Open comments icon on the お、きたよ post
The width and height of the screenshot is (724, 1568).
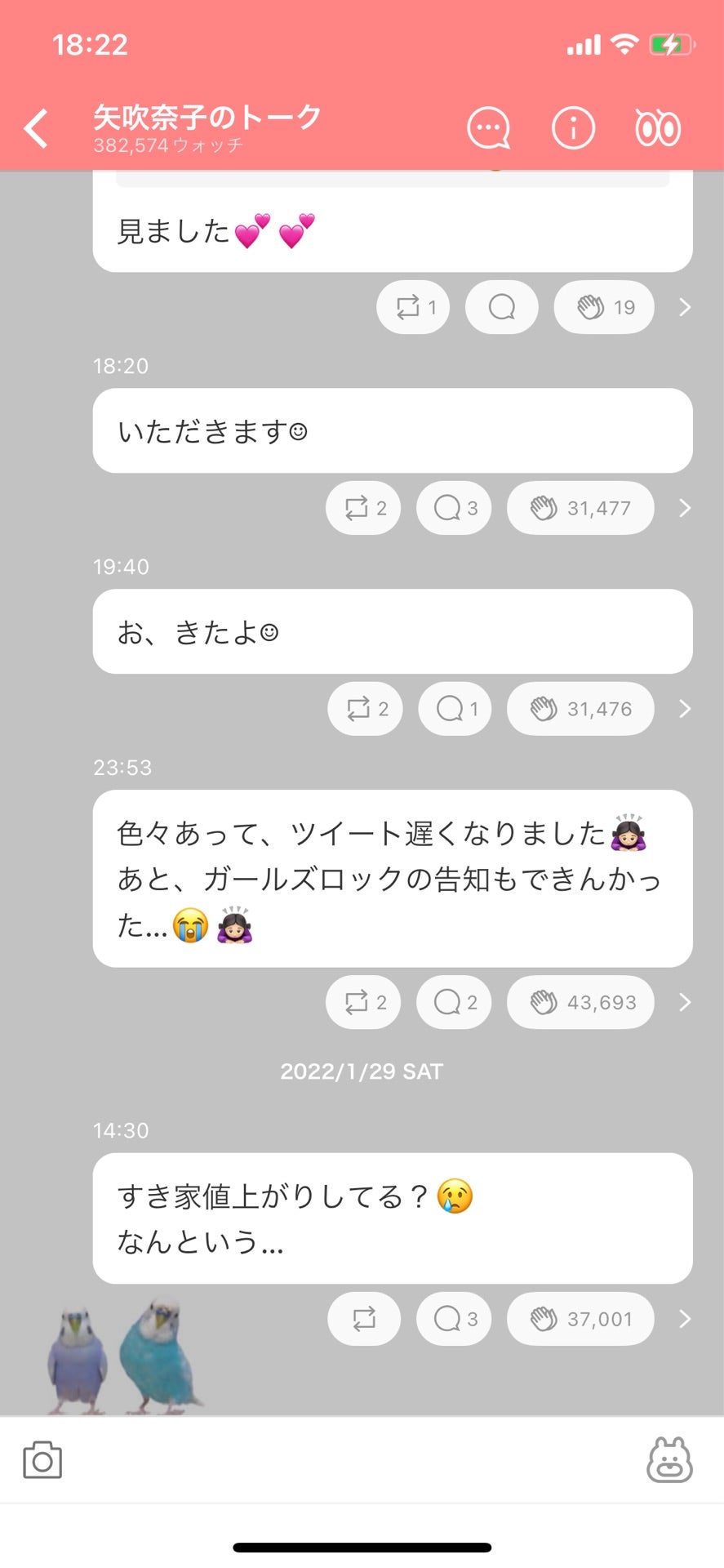454,709
